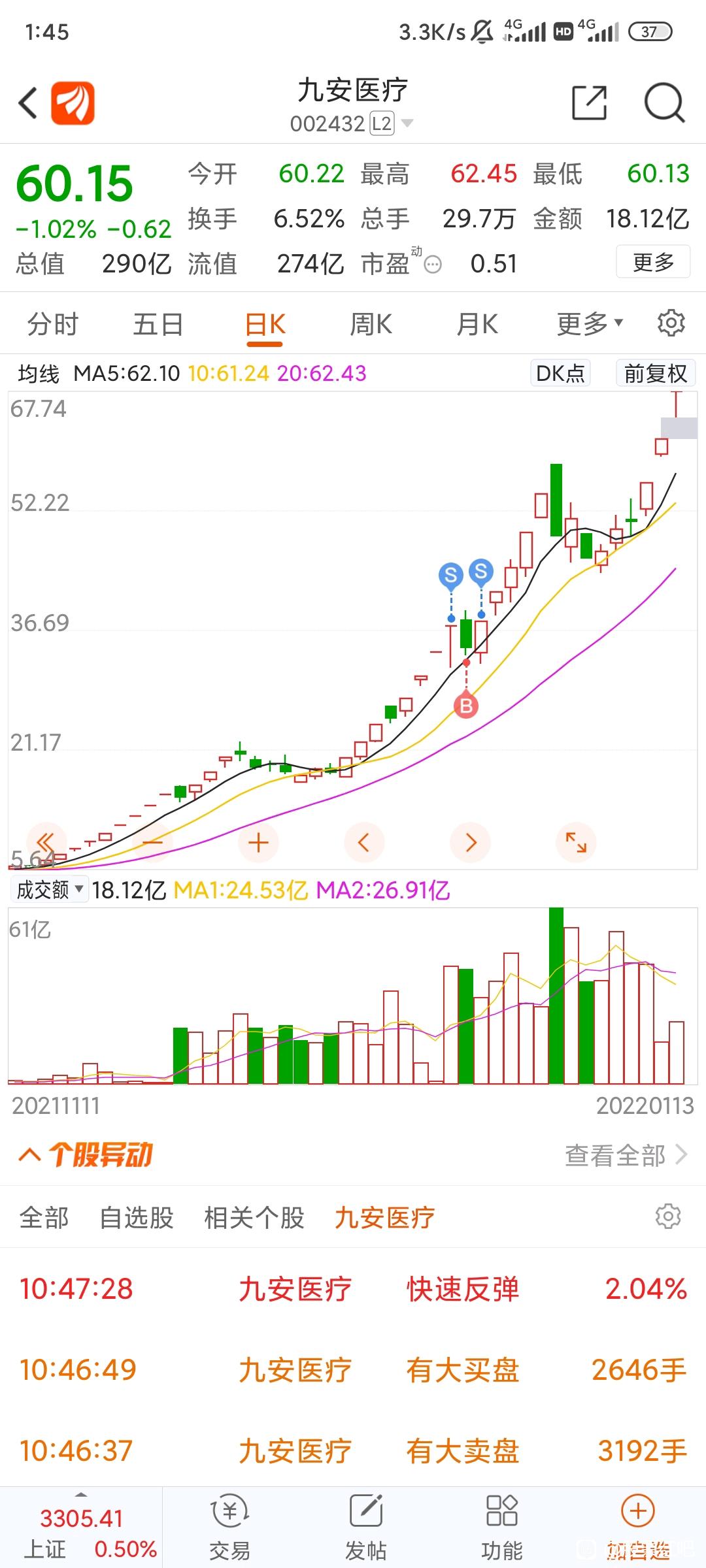Select the 月K chart tab
The image size is (706, 1568).
click(x=477, y=324)
